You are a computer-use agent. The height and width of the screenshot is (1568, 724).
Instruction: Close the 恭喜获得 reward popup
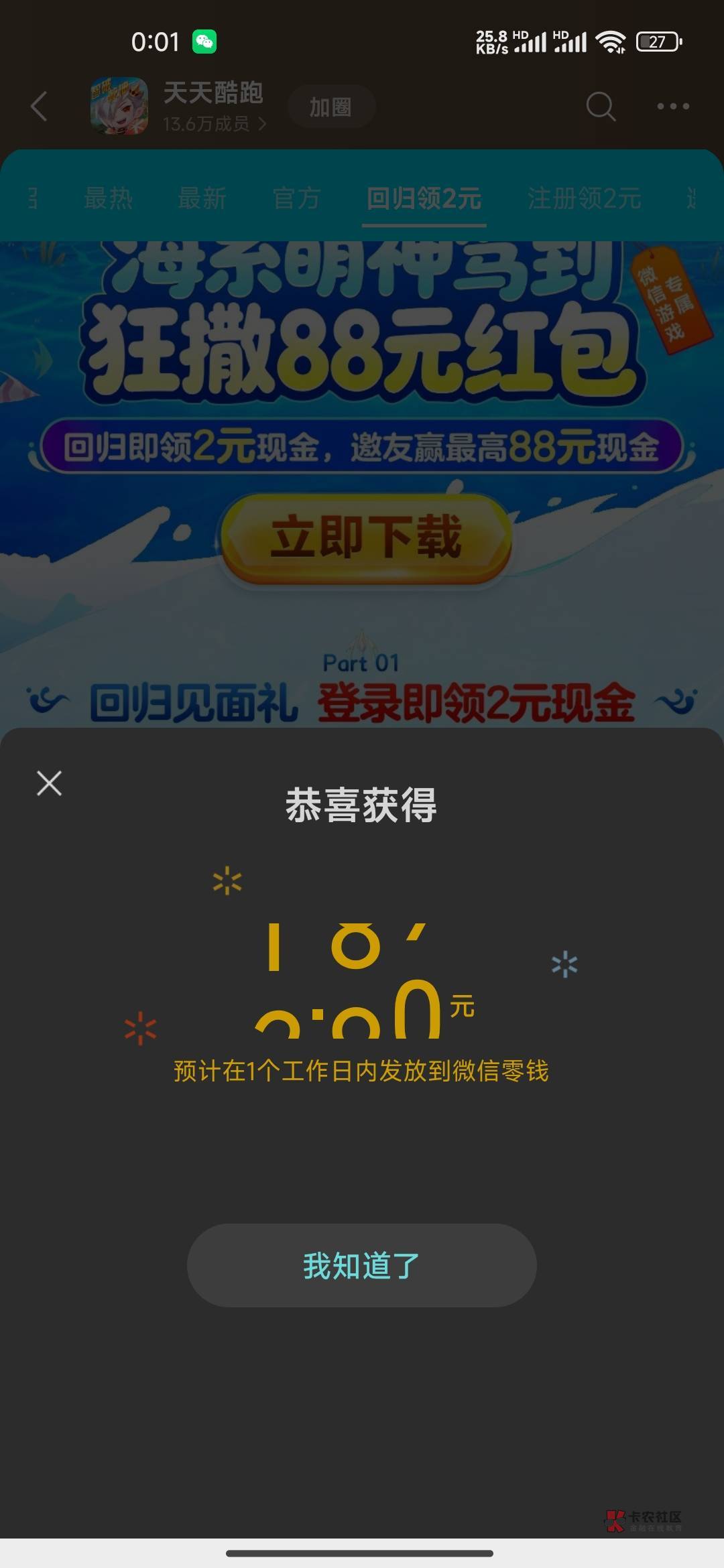click(49, 783)
